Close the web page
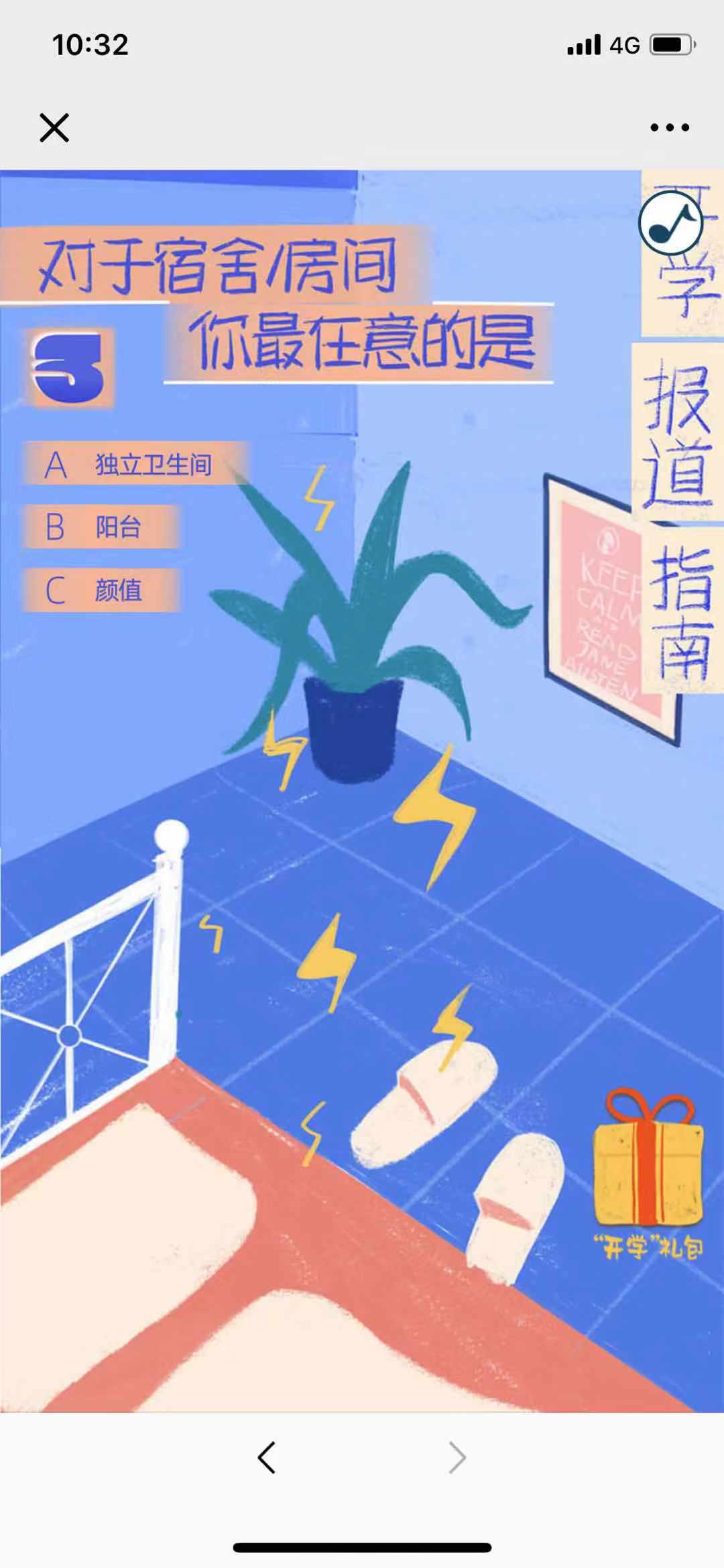Viewport: 724px width, 1568px height. (x=54, y=127)
